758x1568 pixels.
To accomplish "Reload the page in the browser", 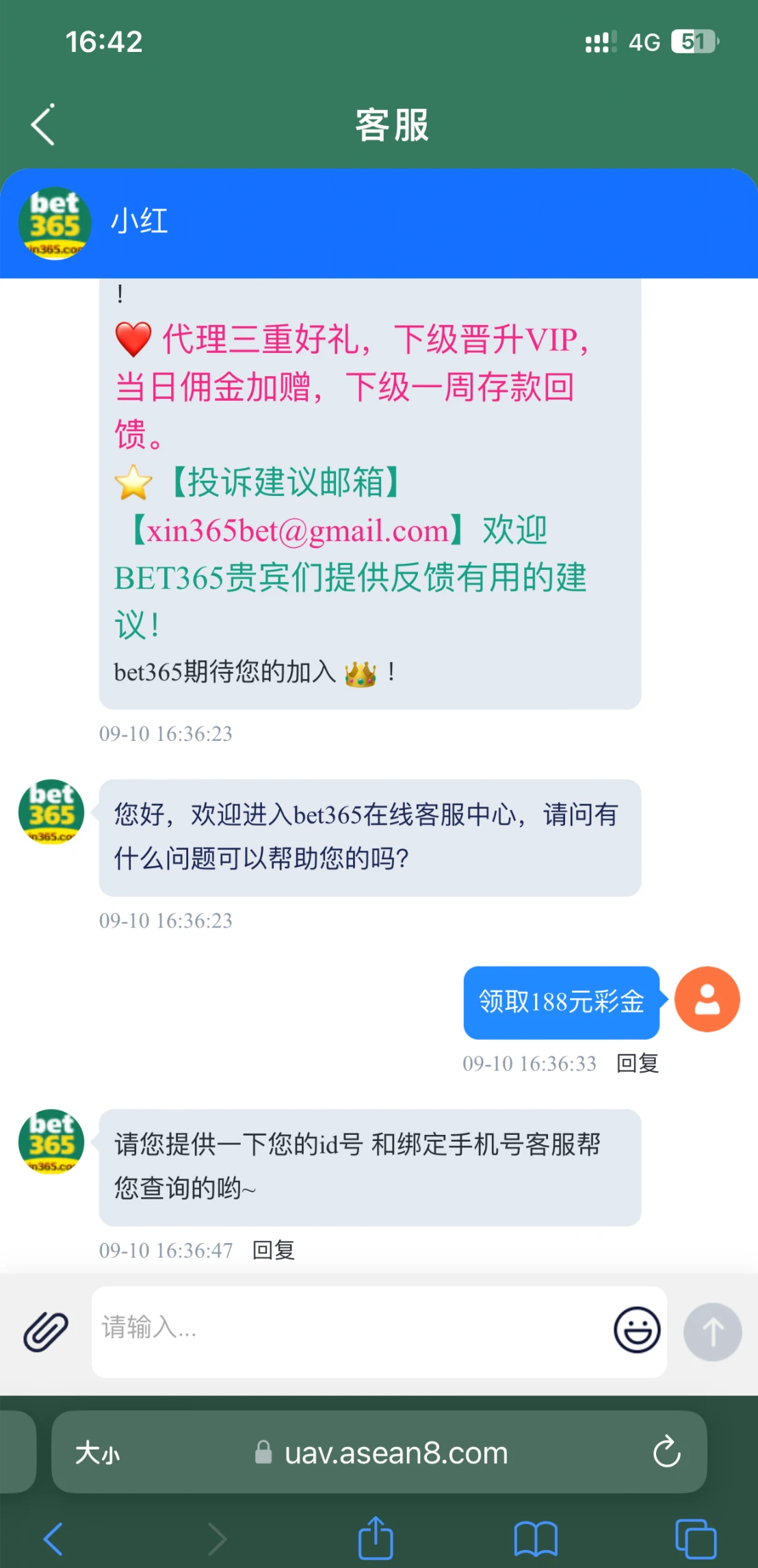I will pos(666,1452).
